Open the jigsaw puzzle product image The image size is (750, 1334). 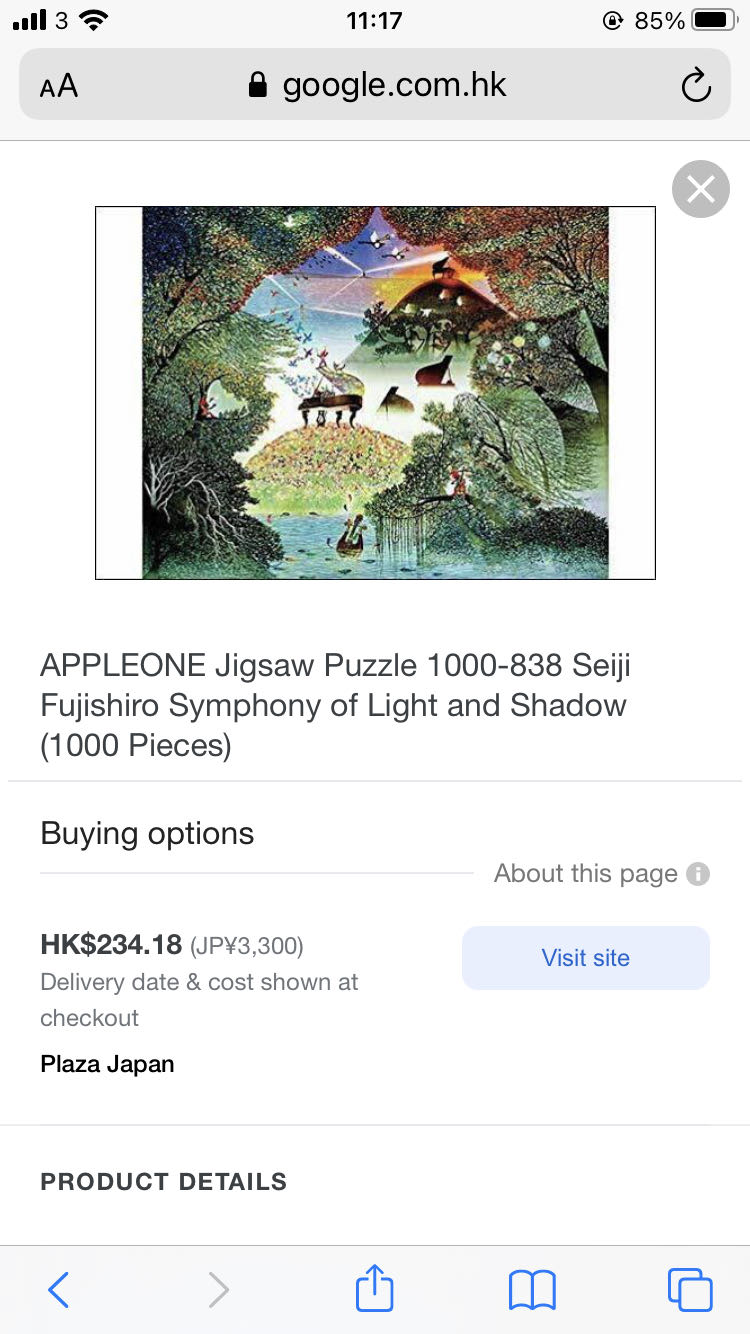pyautogui.click(x=375, y=393)
